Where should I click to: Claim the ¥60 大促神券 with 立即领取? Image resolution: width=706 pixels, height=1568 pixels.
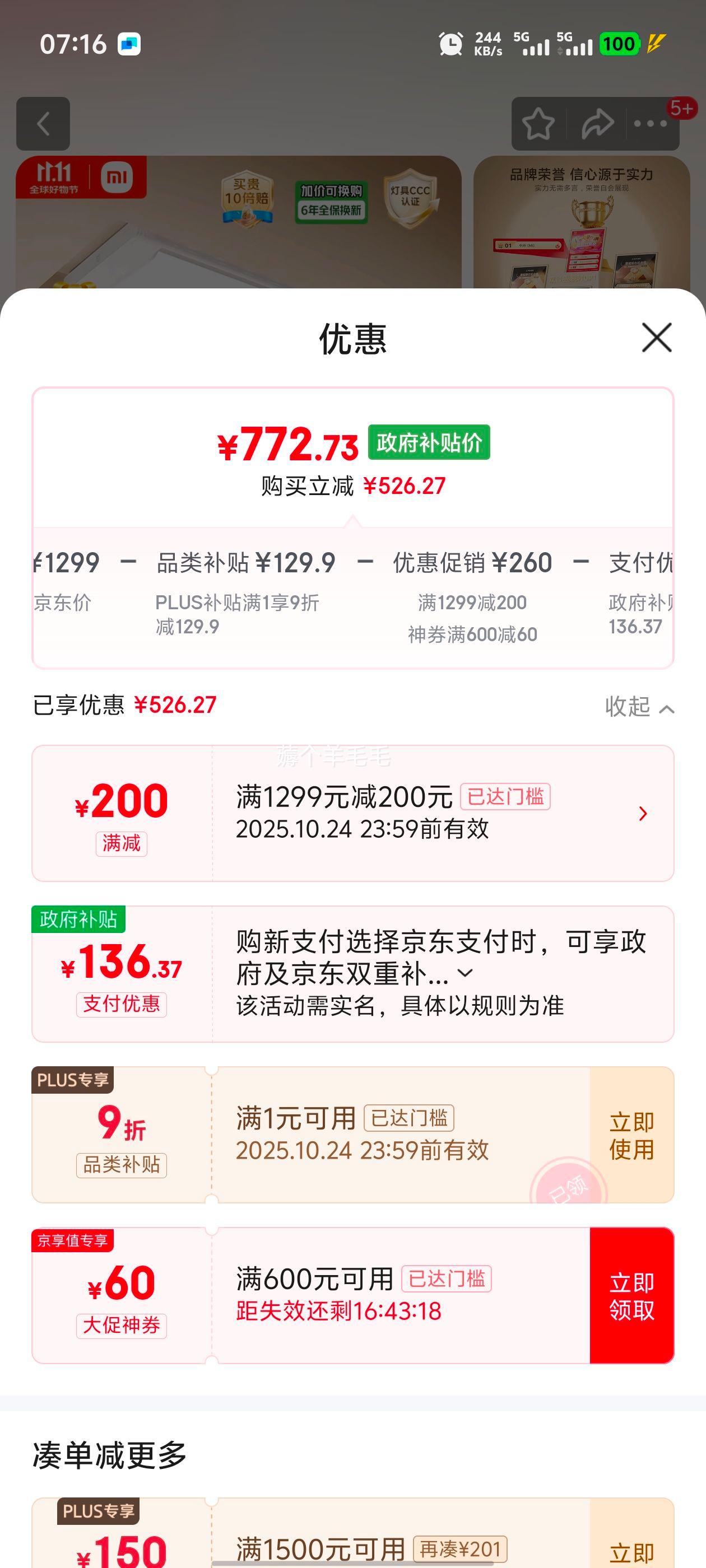631,1296
